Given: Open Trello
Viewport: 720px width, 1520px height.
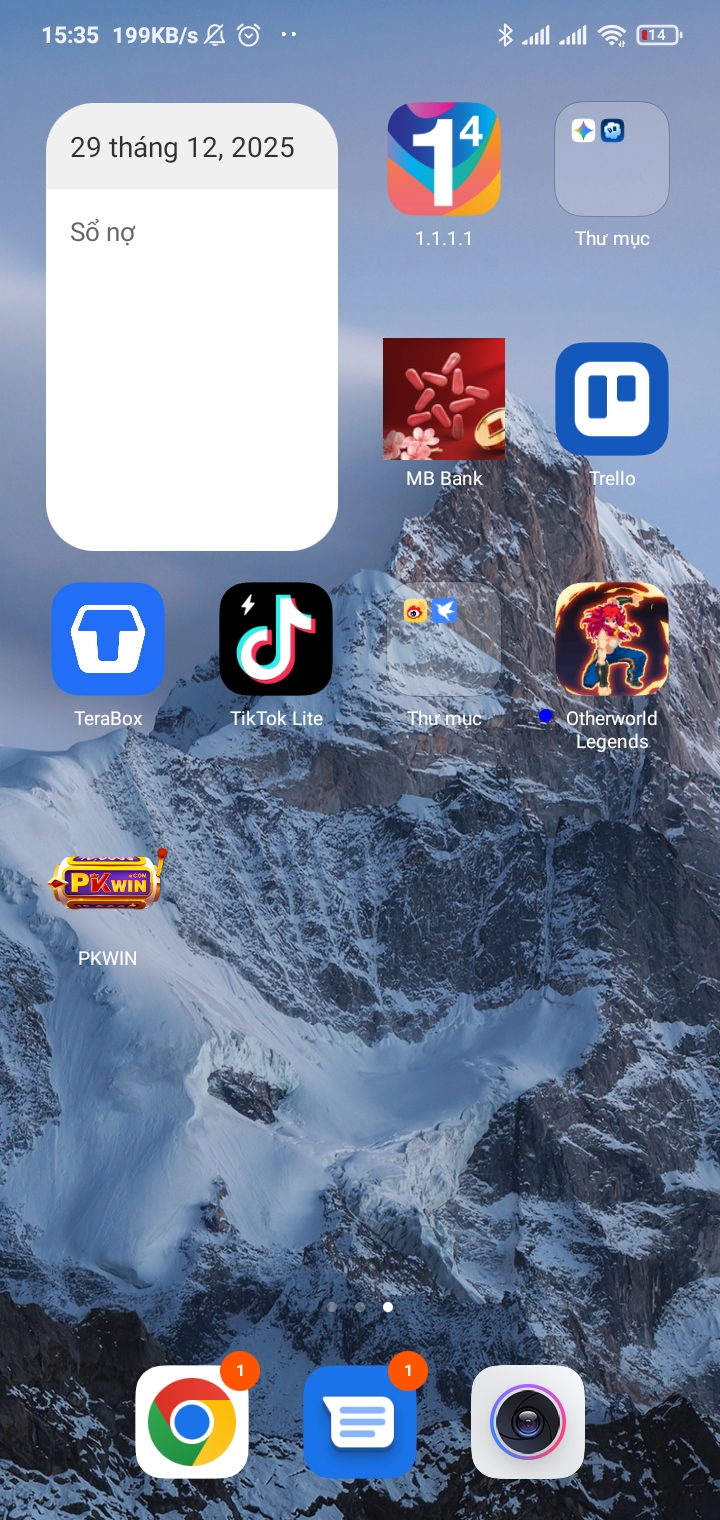Looking at the screenshot, I should pyautogui.click(x=612, y=399).
